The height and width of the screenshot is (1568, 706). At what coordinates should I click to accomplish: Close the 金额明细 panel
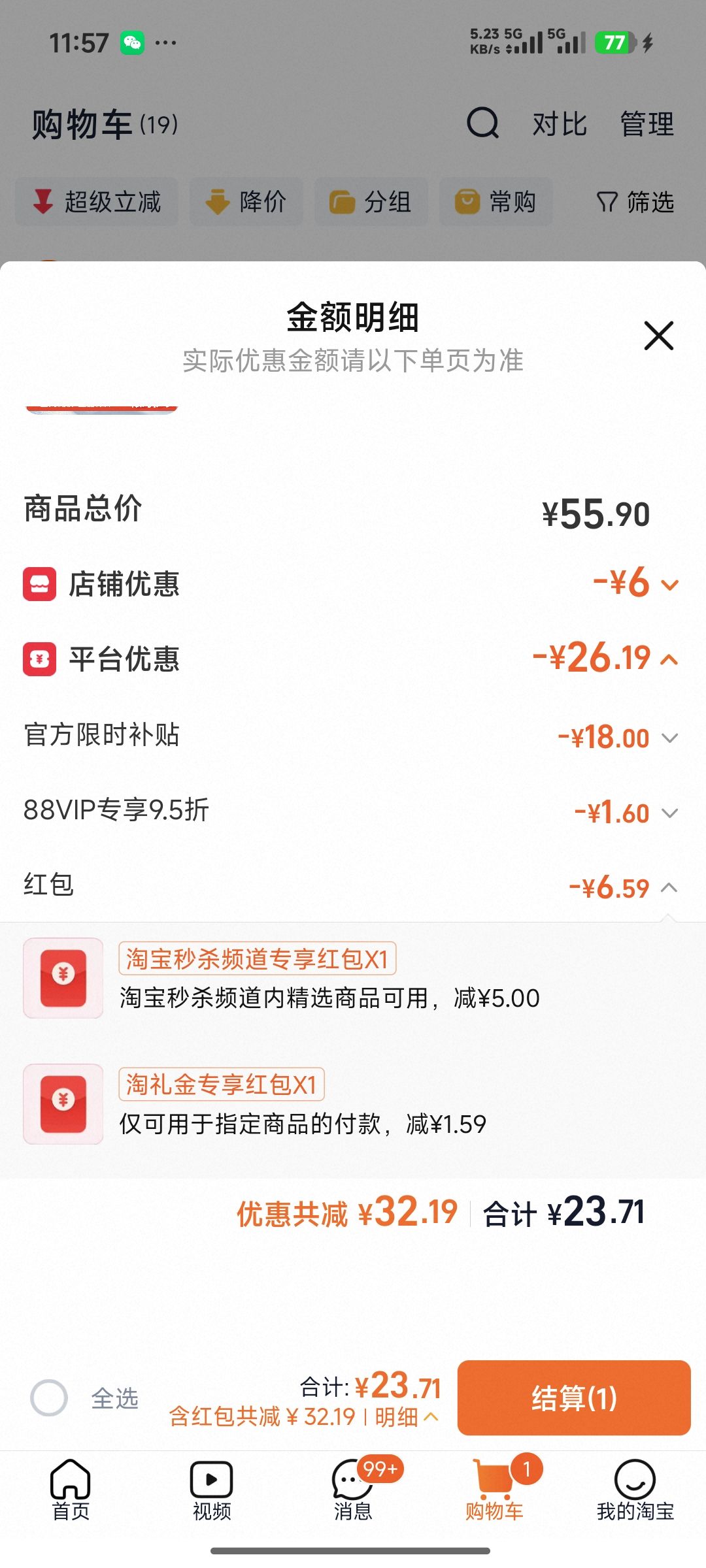[x=658, y=335]
